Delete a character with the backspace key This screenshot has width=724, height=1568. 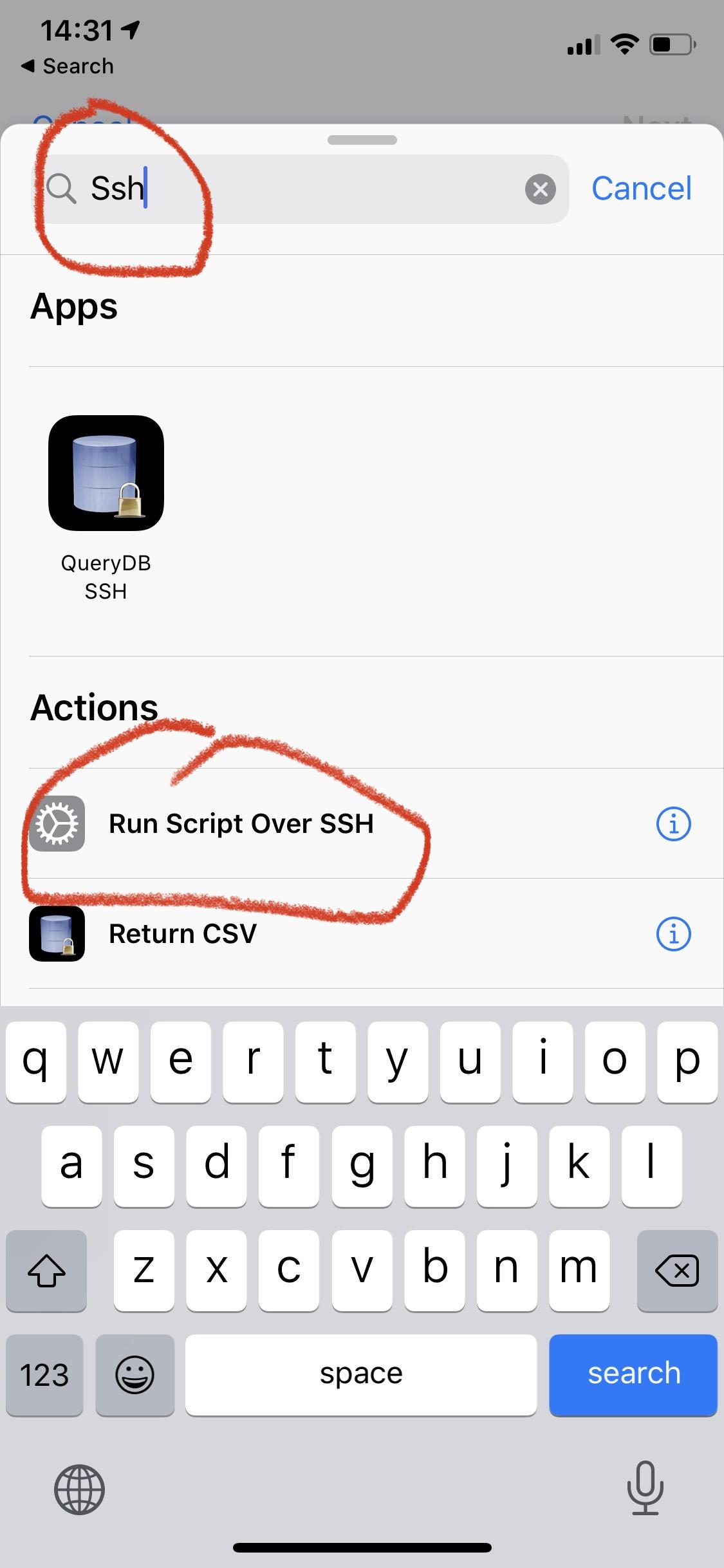[676, 1270]
